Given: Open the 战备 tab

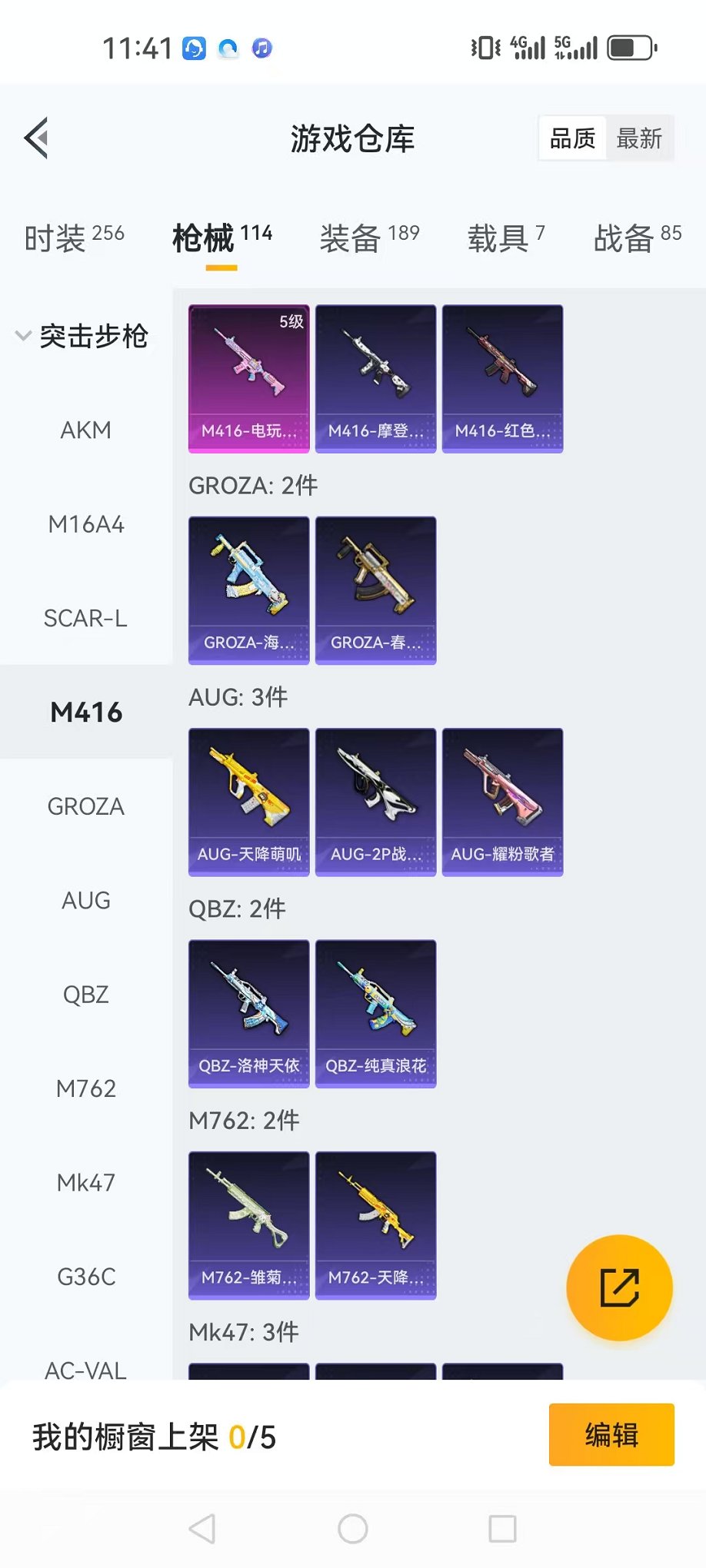Looking at the screenshot, I should pyautogui.click(x=637, y=237).
